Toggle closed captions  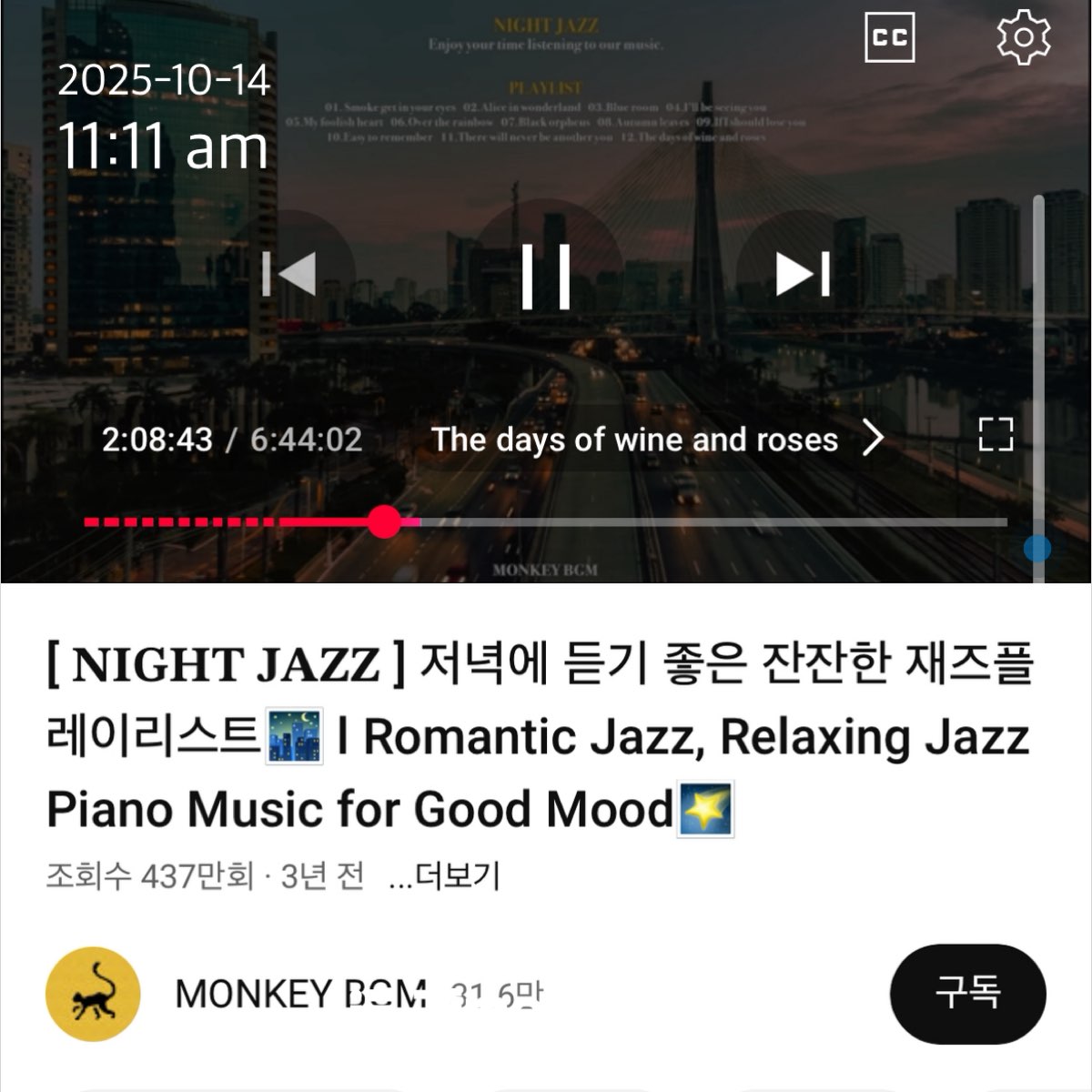click(x=889, y=37)
